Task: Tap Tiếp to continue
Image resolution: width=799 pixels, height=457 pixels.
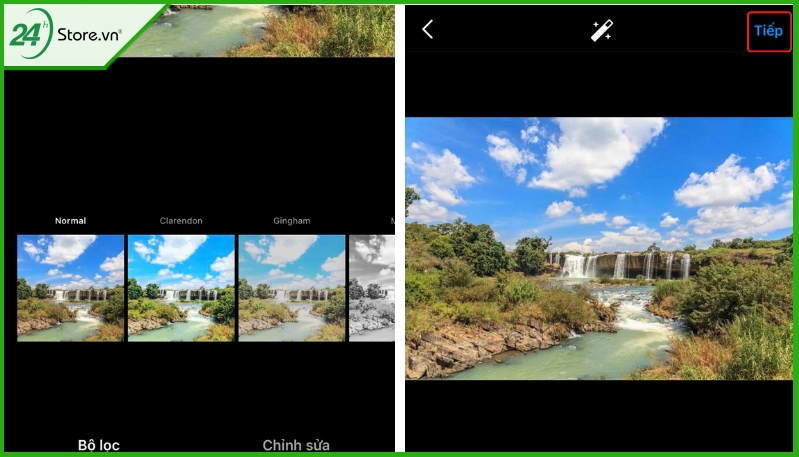Action: (x=768, y=30)
